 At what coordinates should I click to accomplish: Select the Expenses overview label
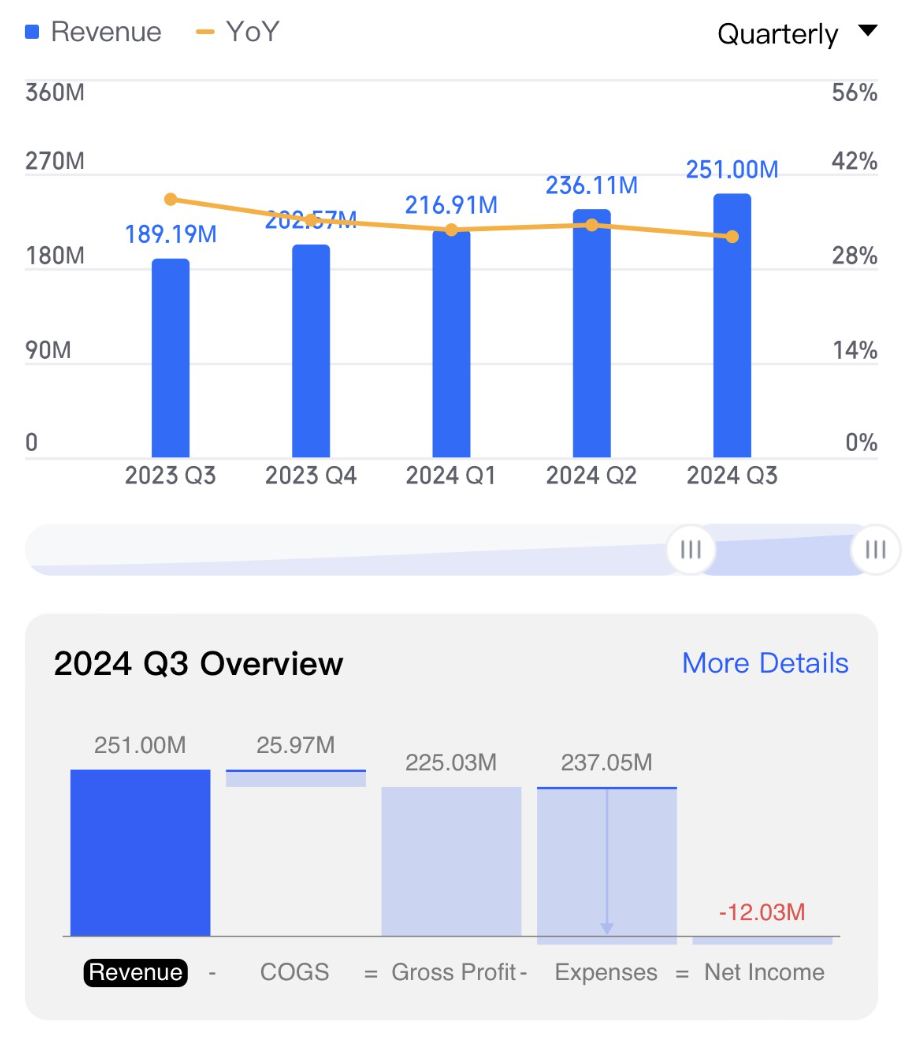click(x=606, y=972)
